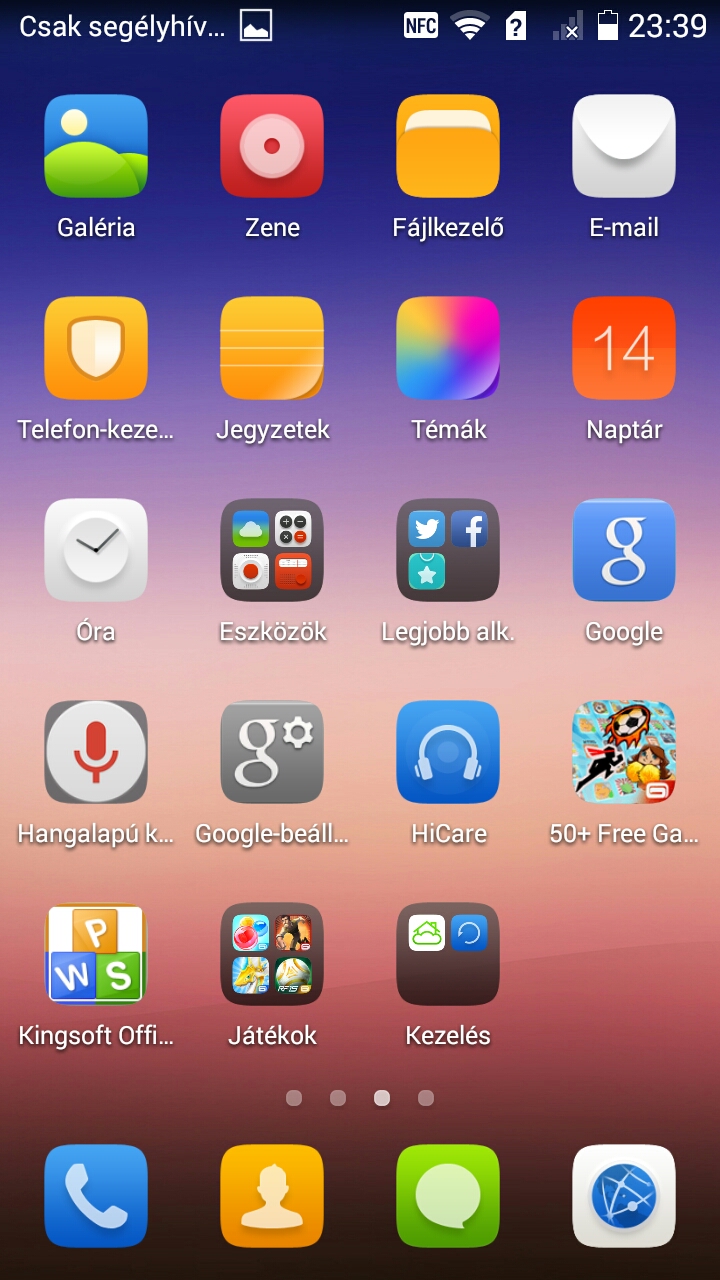Launch the HiCare app
The width and height of the screenshot is (720, 1280).
point(448,753)
